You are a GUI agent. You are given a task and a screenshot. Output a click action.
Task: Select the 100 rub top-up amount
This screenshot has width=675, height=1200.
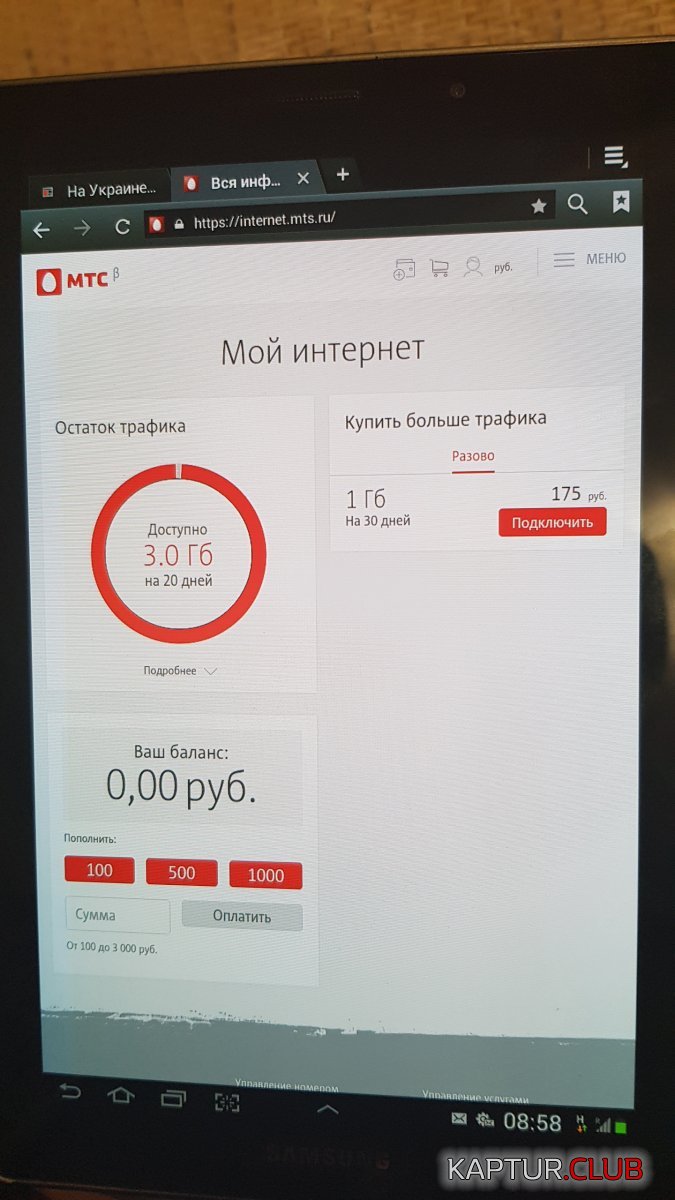point(99,870)
